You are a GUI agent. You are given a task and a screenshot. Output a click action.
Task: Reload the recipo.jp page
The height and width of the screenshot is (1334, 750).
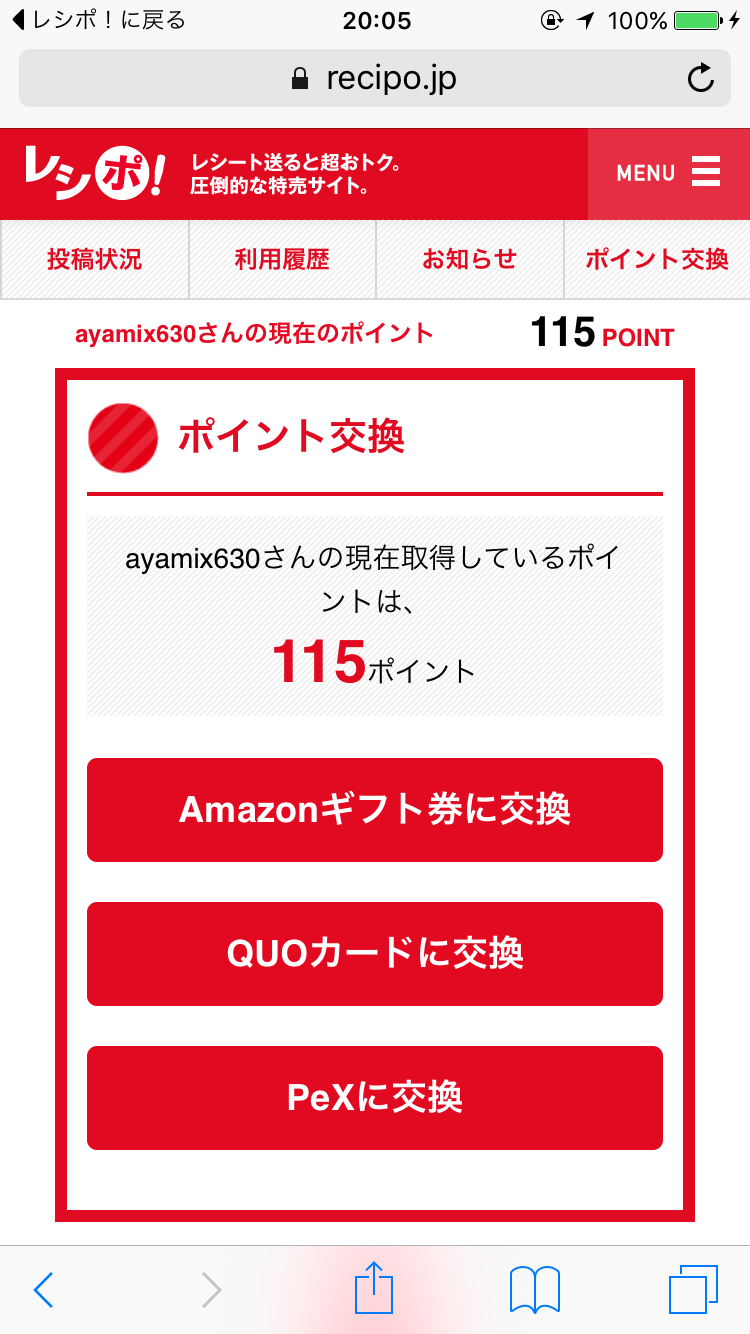702,78
